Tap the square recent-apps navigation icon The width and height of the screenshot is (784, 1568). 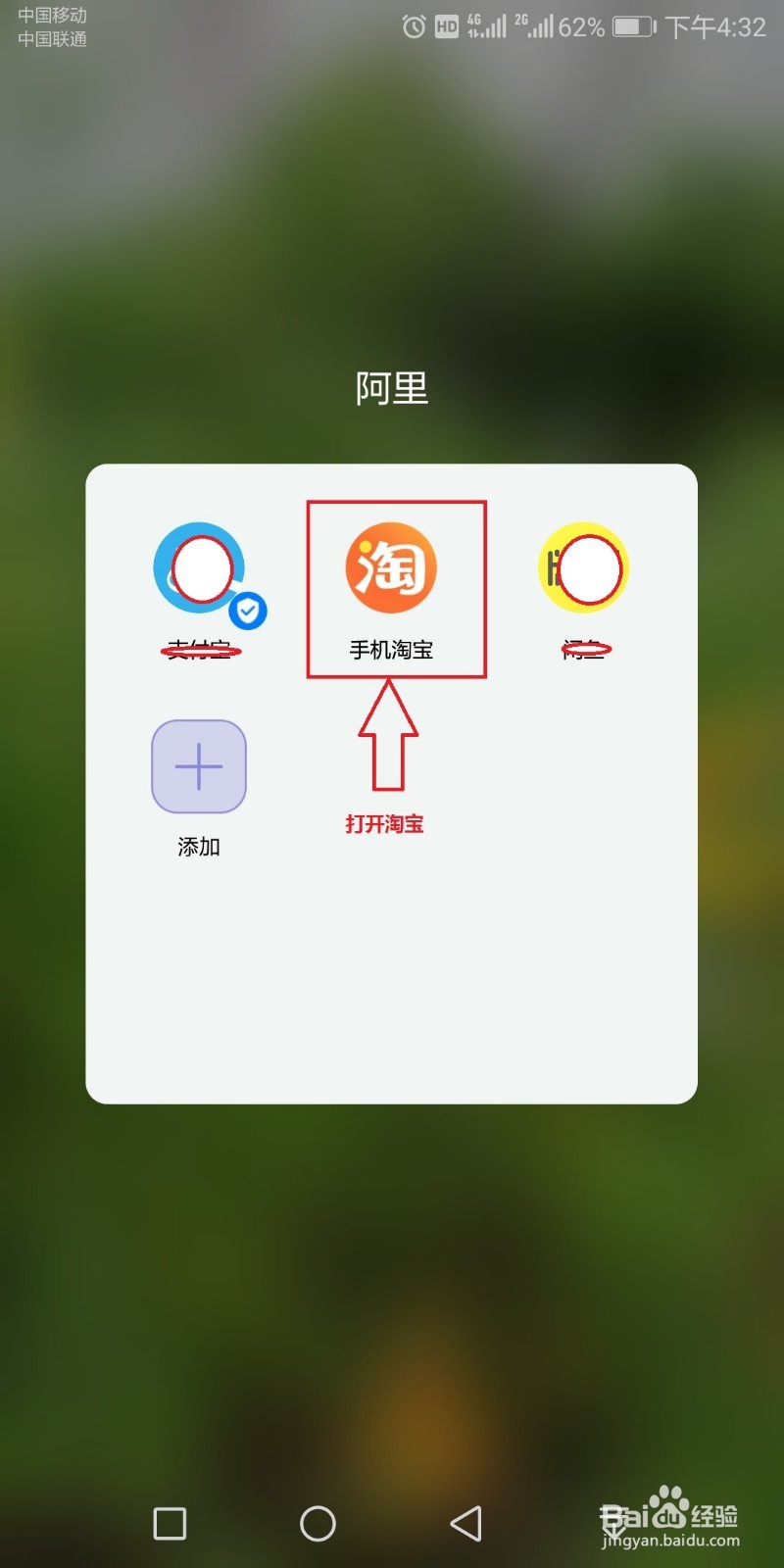pos(170,1524)
